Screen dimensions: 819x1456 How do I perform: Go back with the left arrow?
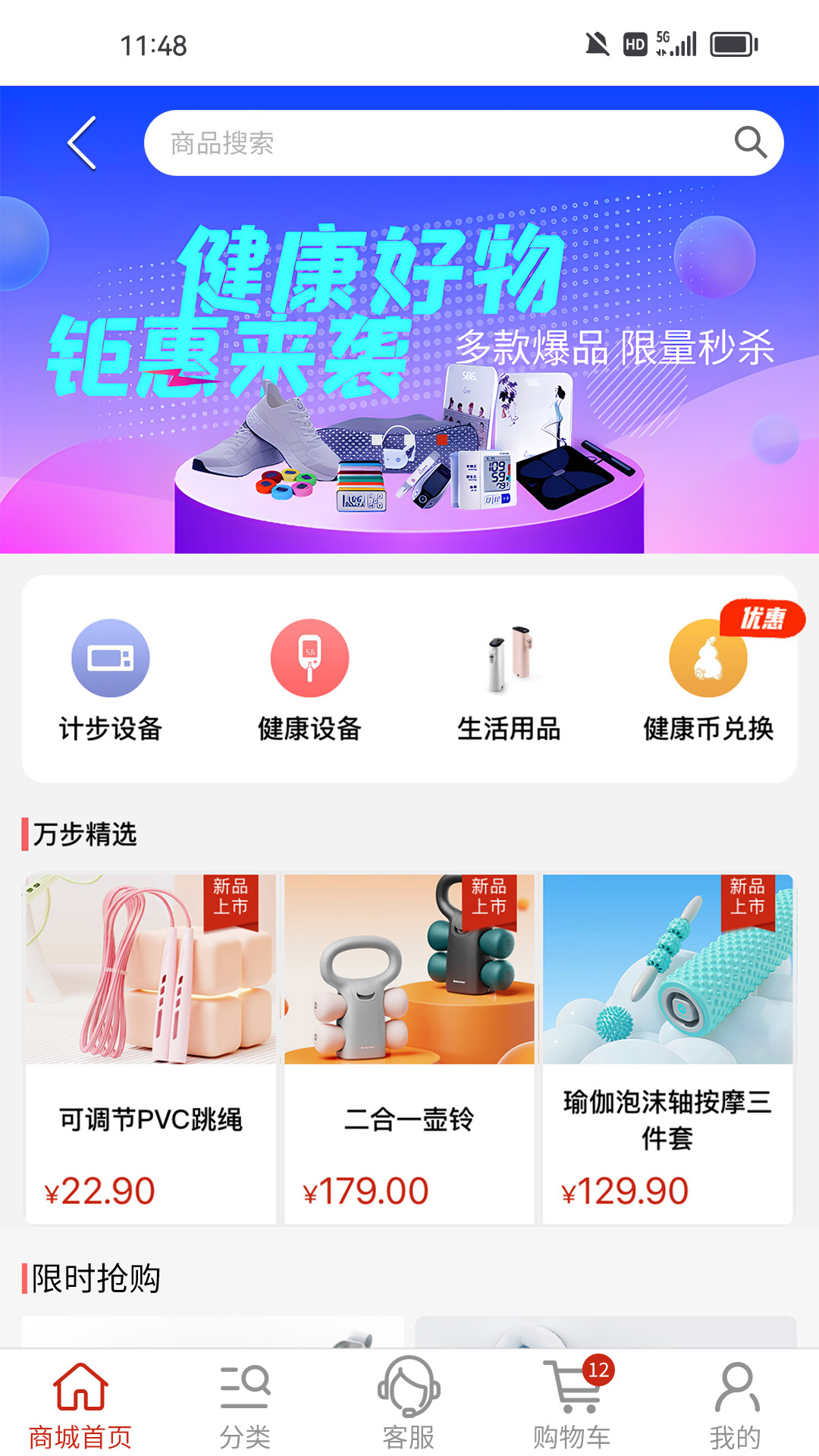click(x=80, y=144)
